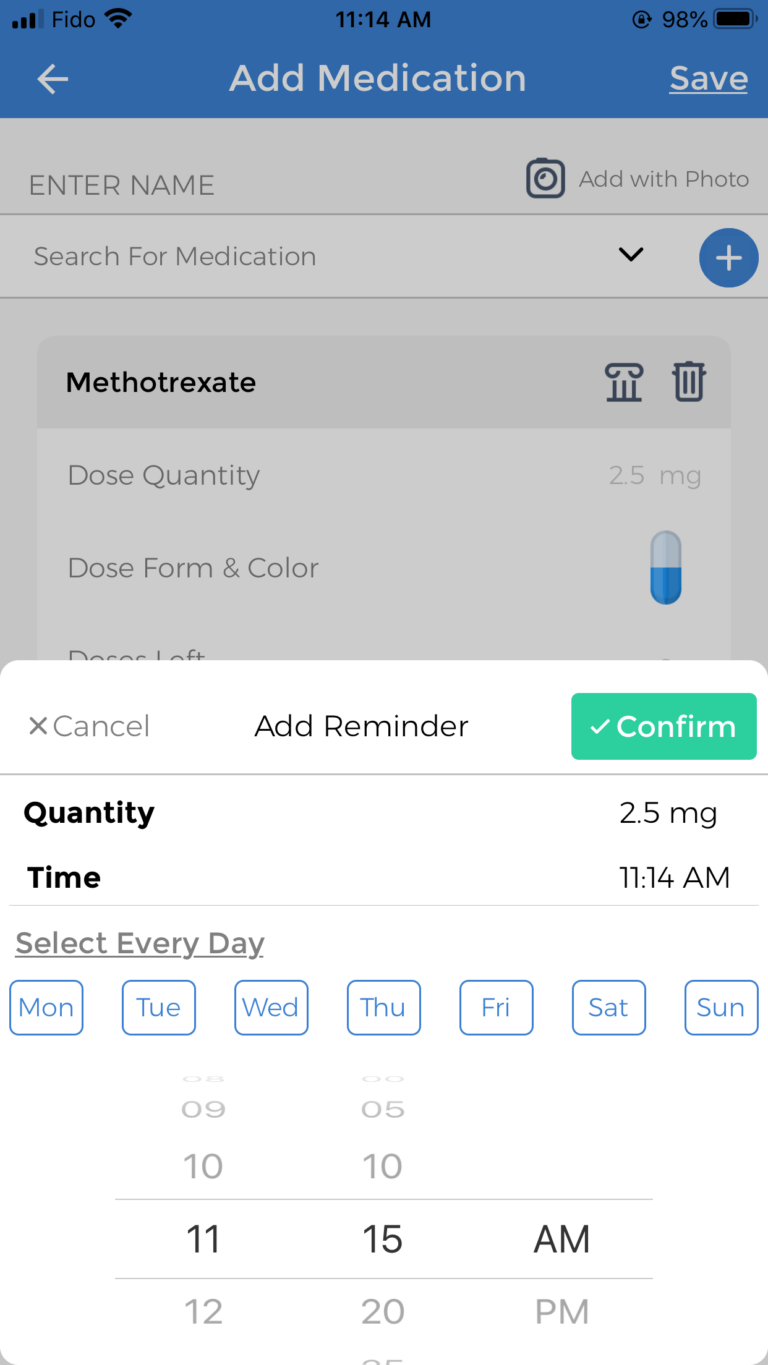768x1365 pixels.
Task: Tap the checkmark icon on Confirm
Action: coord(601,727)
